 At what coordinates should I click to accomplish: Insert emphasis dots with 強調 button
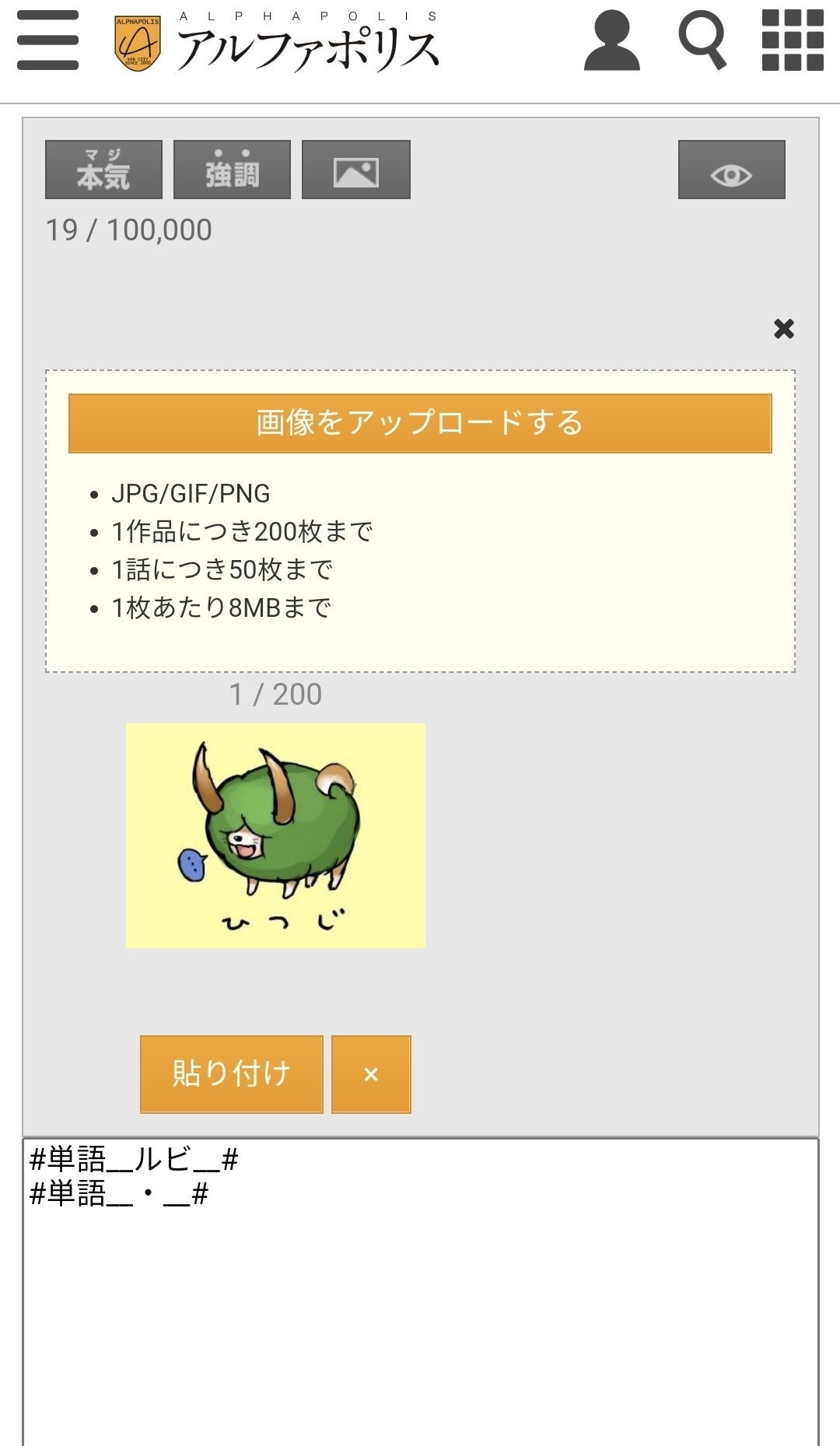click(232, 170)
